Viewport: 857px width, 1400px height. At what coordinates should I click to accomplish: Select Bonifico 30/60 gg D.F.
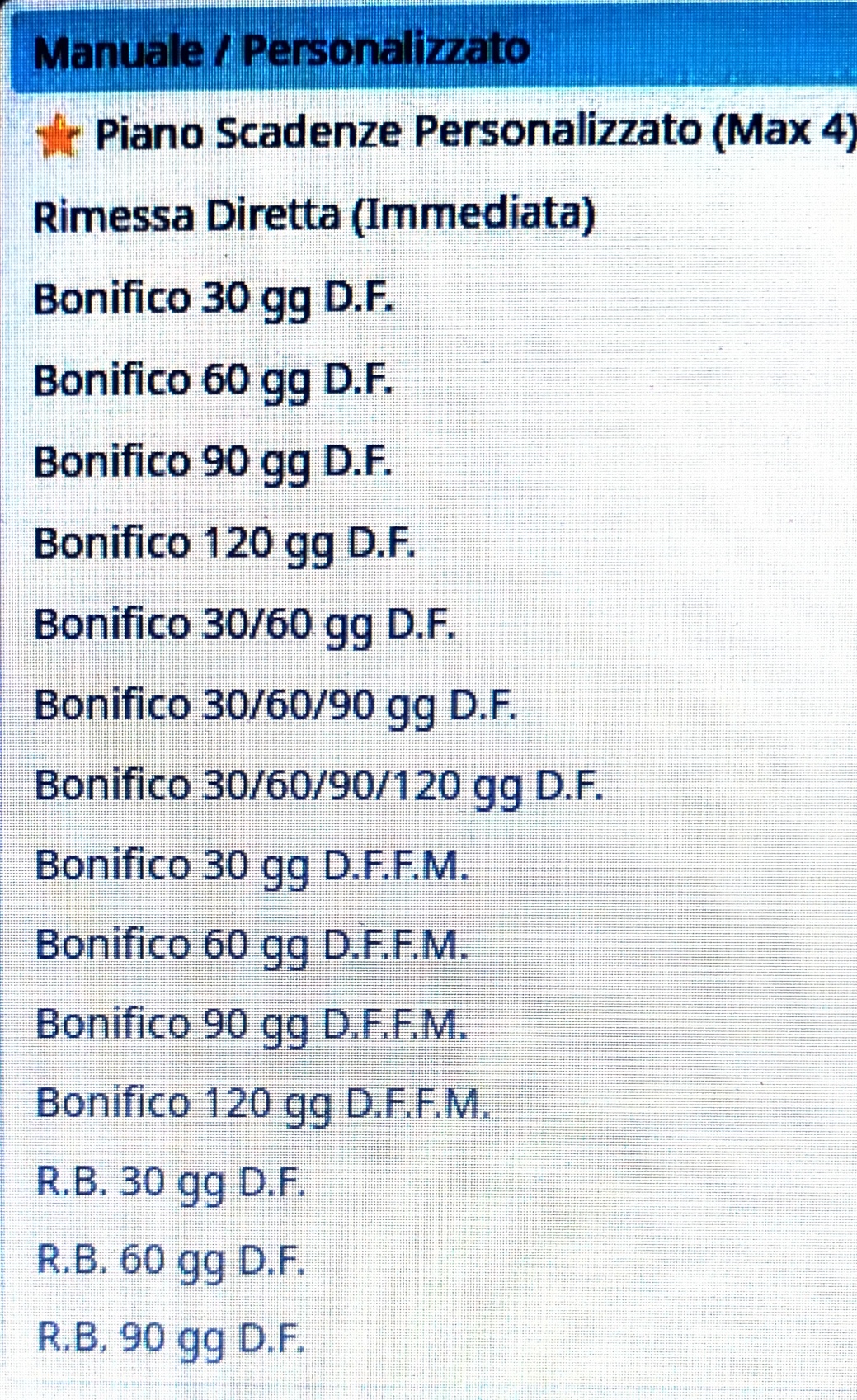pos(244,624)
